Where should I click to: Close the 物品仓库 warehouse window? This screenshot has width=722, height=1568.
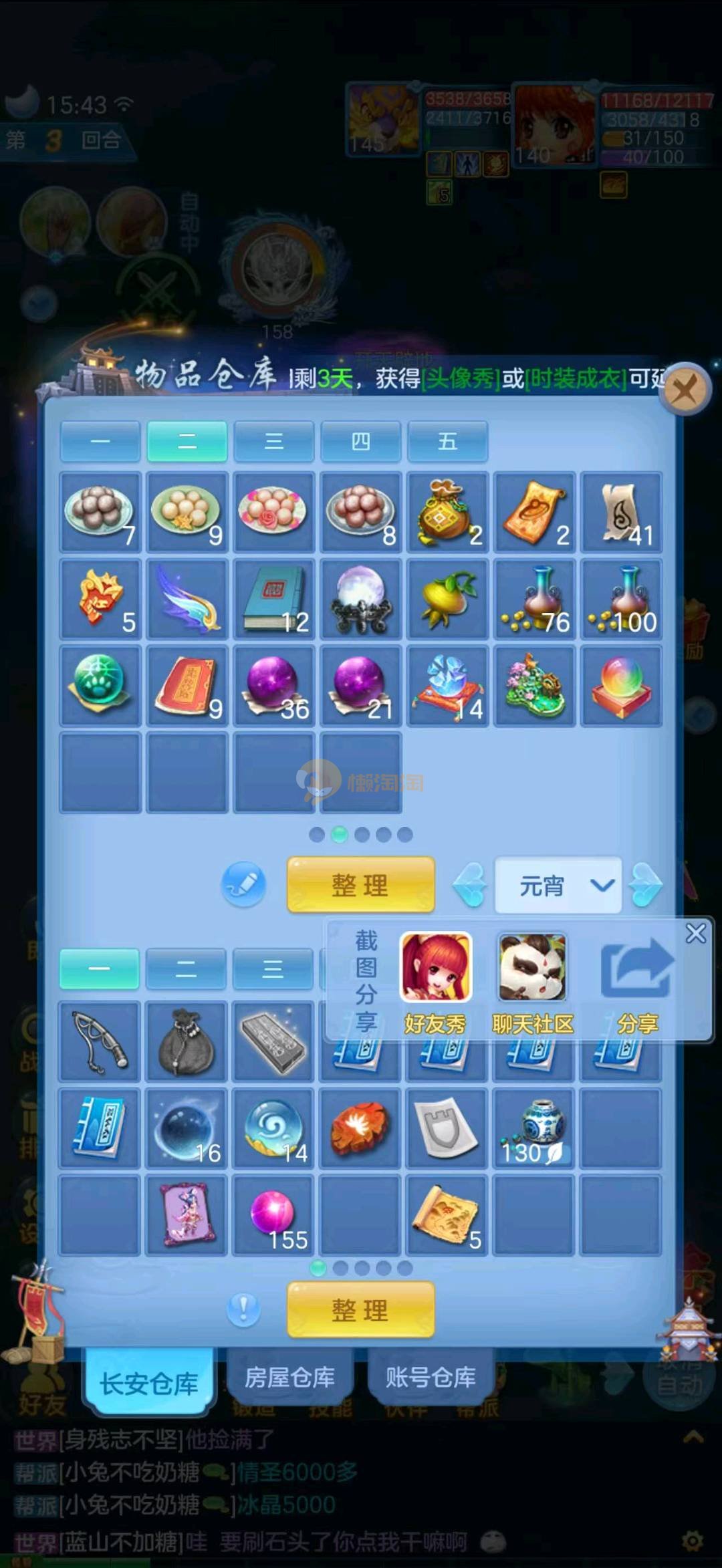pos(685,389)
